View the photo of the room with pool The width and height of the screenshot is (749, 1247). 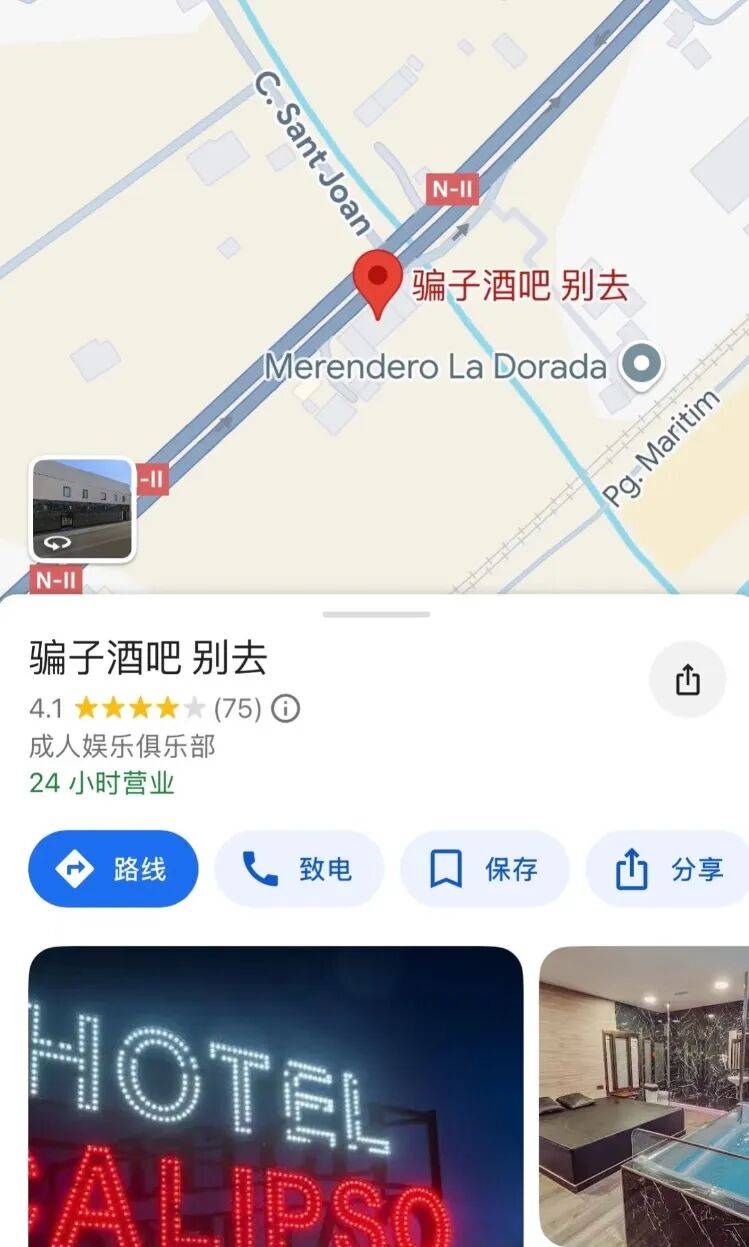point(644,1096)
